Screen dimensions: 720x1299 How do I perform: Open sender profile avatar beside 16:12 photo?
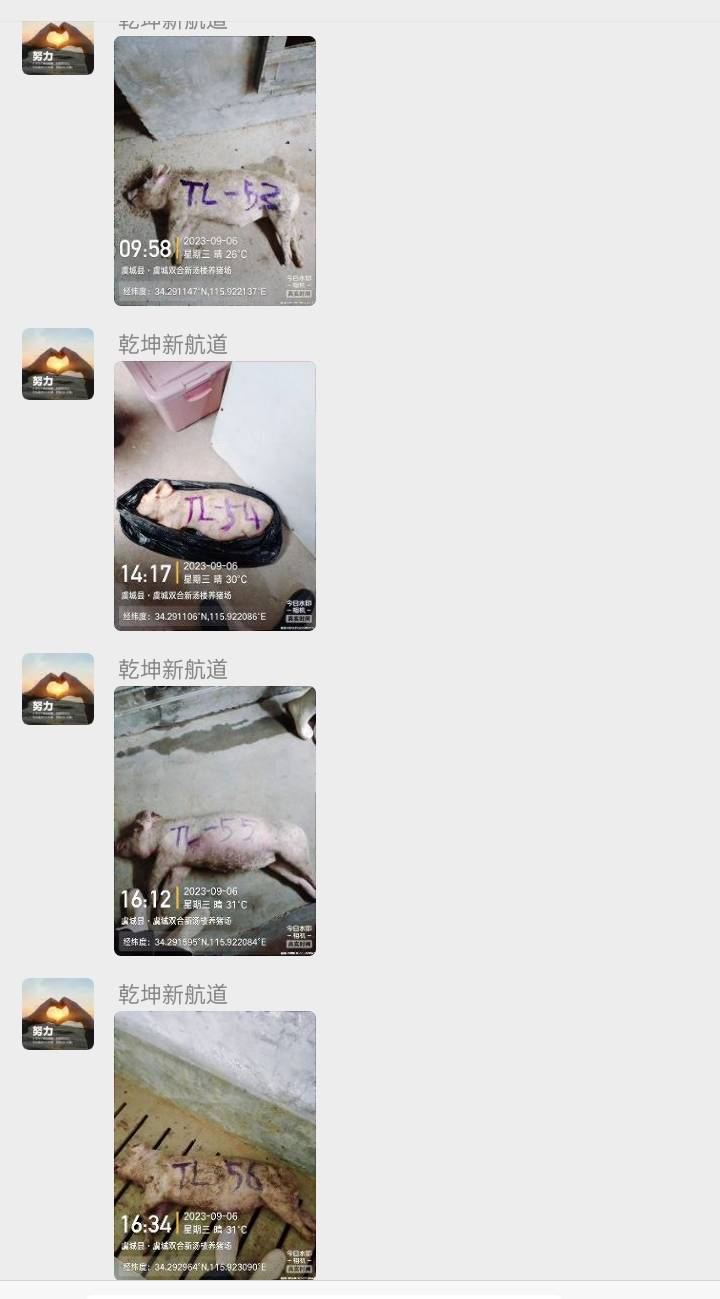coord(58,689)
